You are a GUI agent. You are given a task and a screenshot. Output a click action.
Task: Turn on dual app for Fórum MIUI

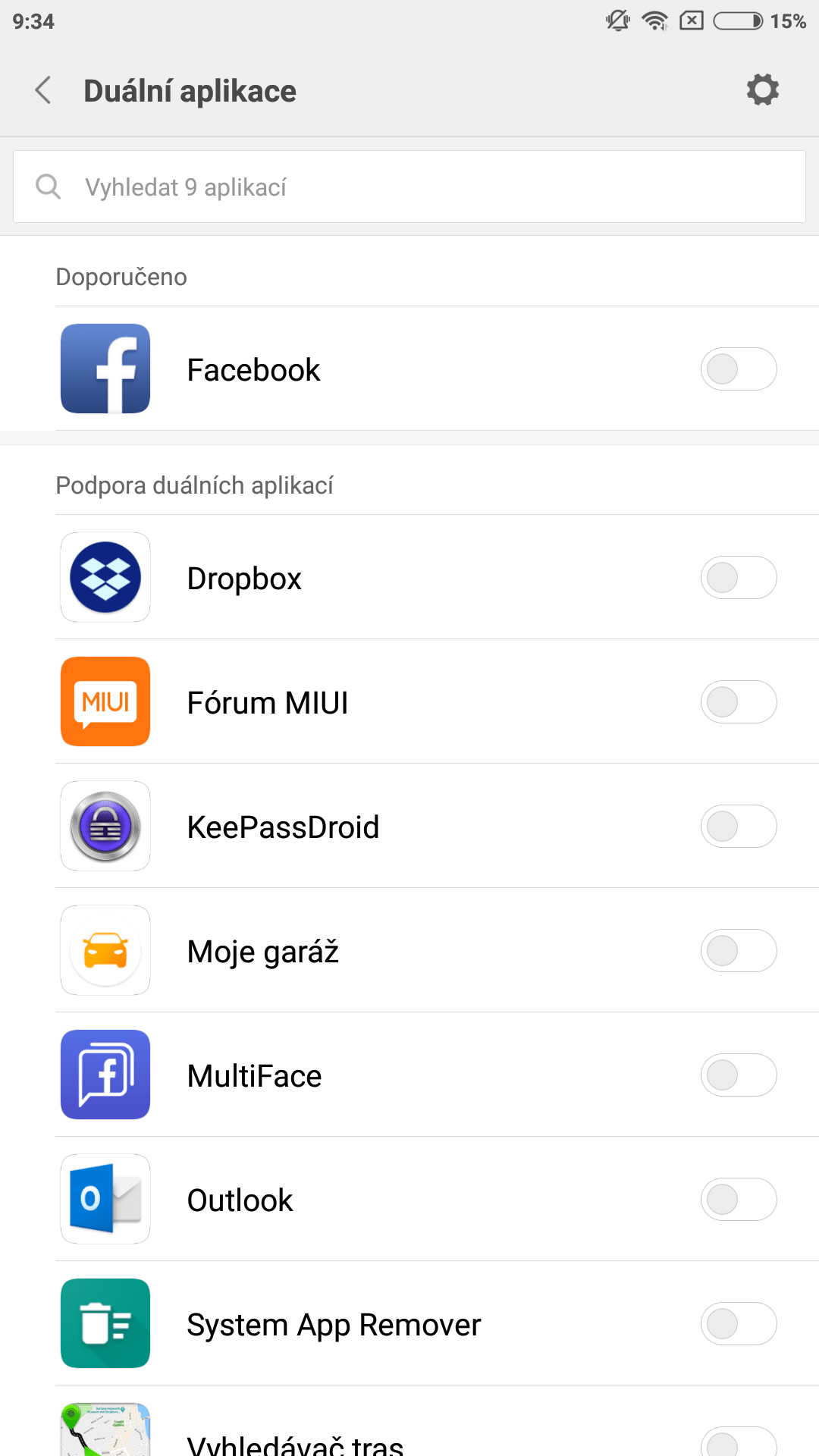click(739, 702)
